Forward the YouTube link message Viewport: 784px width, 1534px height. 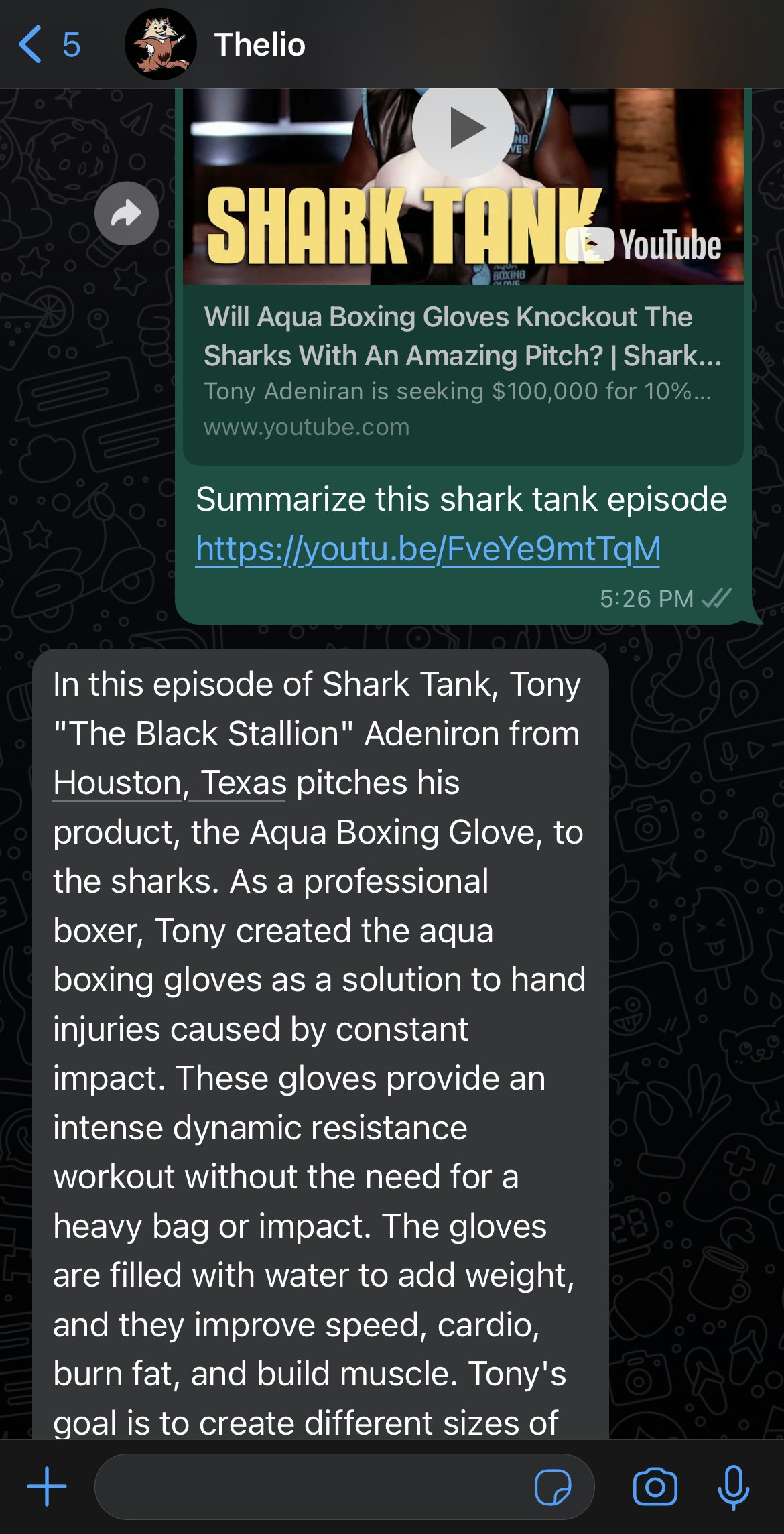126,213
